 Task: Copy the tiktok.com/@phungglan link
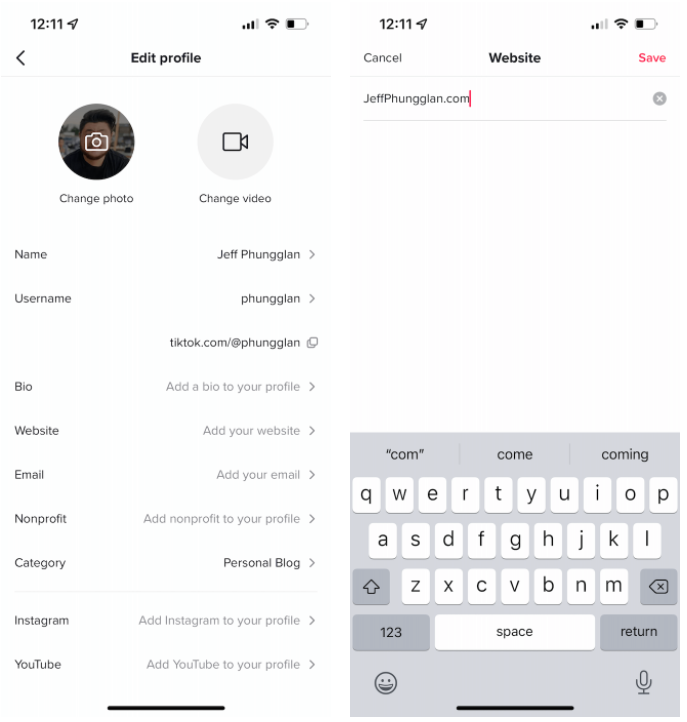coord(313,343)
